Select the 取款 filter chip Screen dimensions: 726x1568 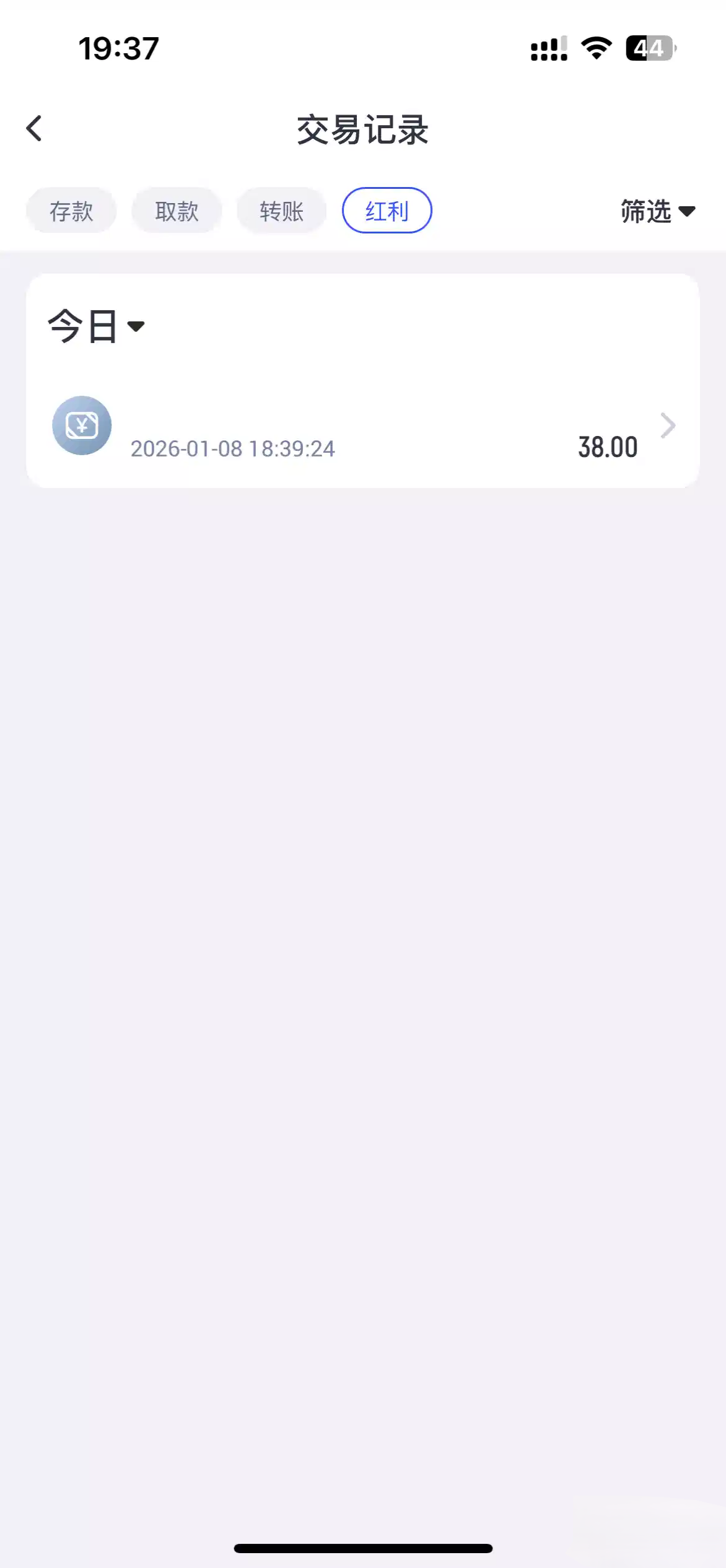pyautogui.click(x=177, y=211)
